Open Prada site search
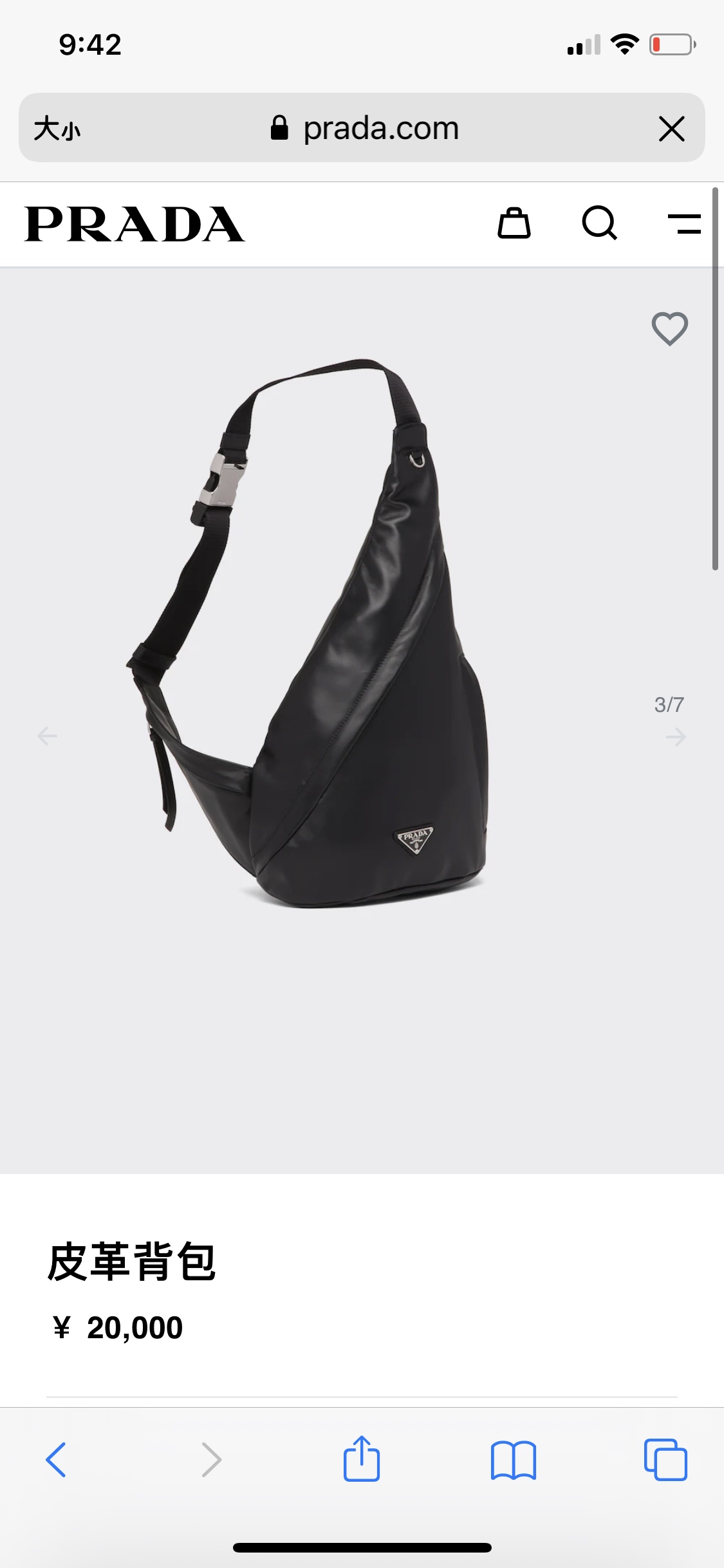Screen dimensions: 724x1568 click(x=599, y=223)
